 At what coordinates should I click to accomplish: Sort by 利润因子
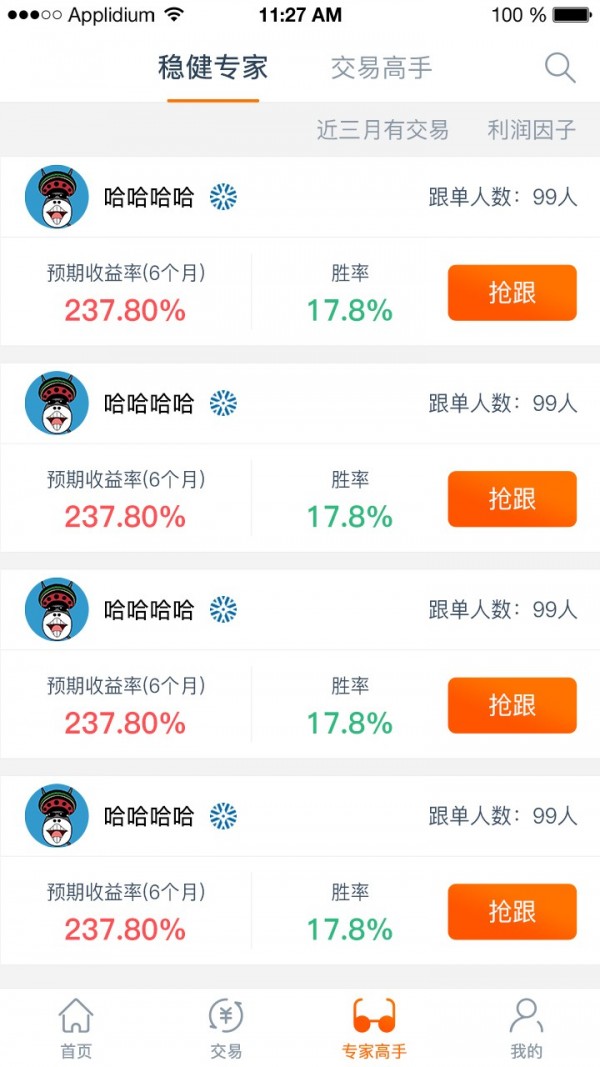(x=531, y=129)
